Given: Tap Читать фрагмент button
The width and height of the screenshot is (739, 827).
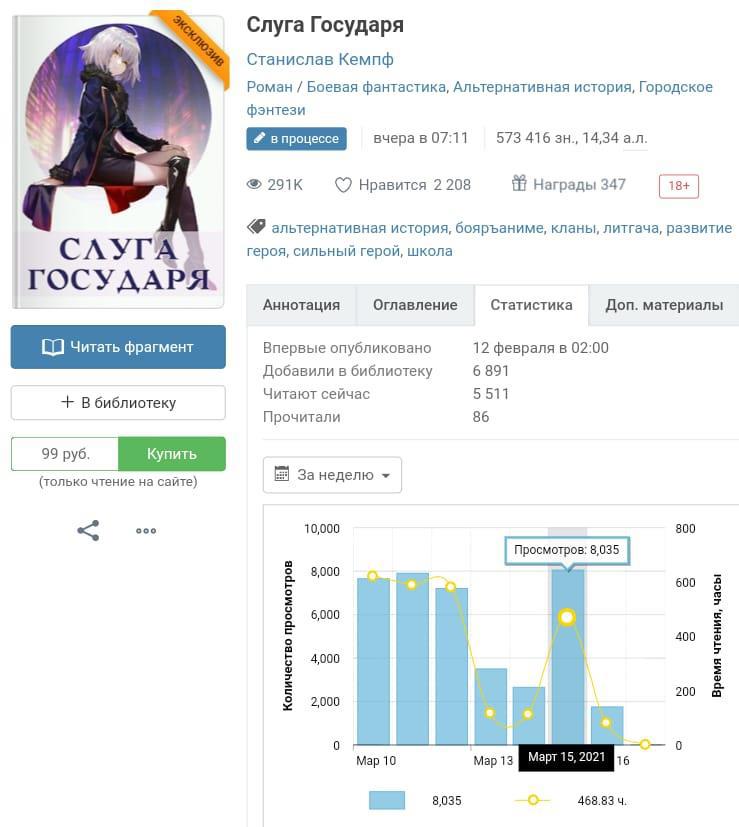Looking at the screenshot, I should click(x=118, y=347).
